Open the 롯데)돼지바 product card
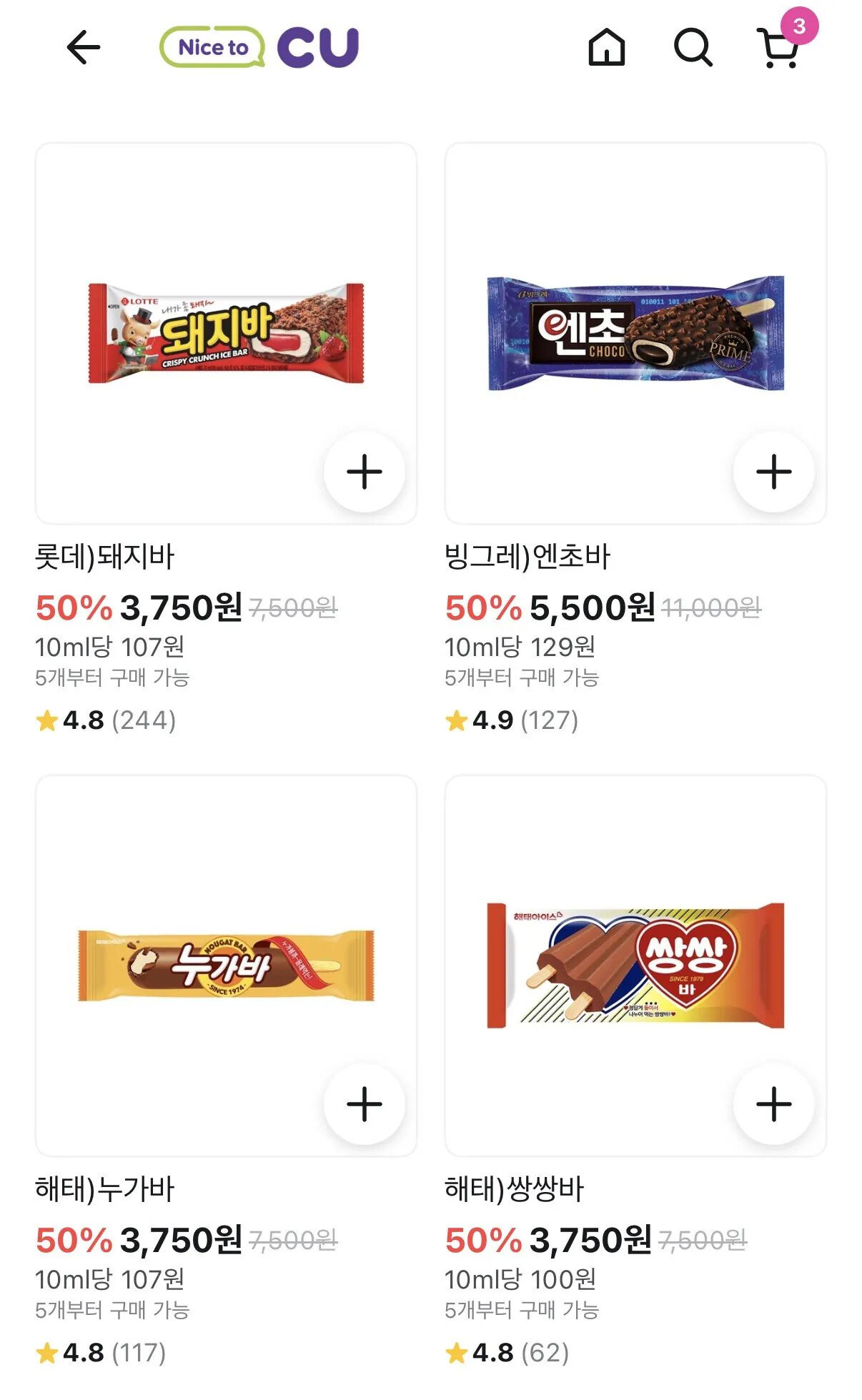Screen dimensions: 862x1400 tap(226, 333)
